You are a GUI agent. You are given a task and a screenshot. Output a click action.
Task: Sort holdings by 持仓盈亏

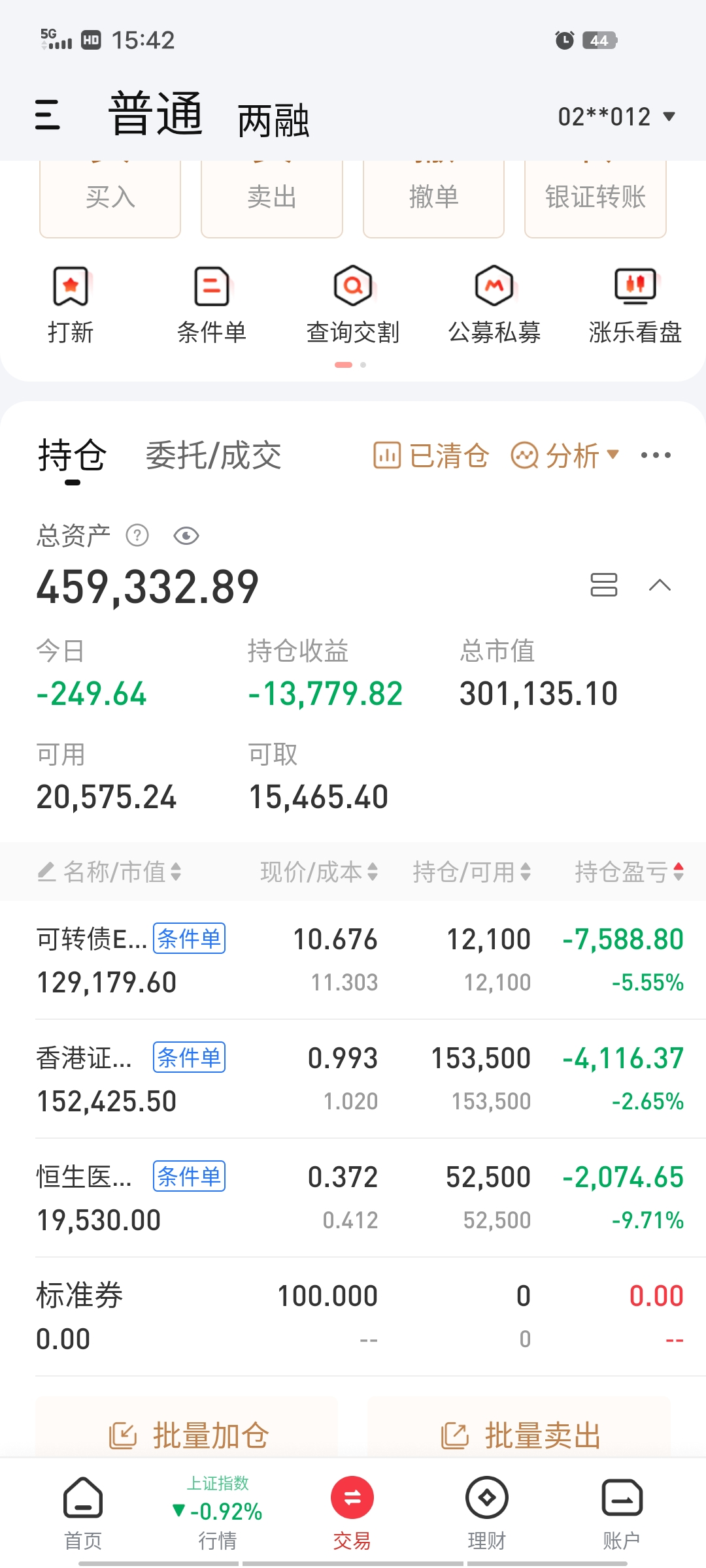coord(629,872)
